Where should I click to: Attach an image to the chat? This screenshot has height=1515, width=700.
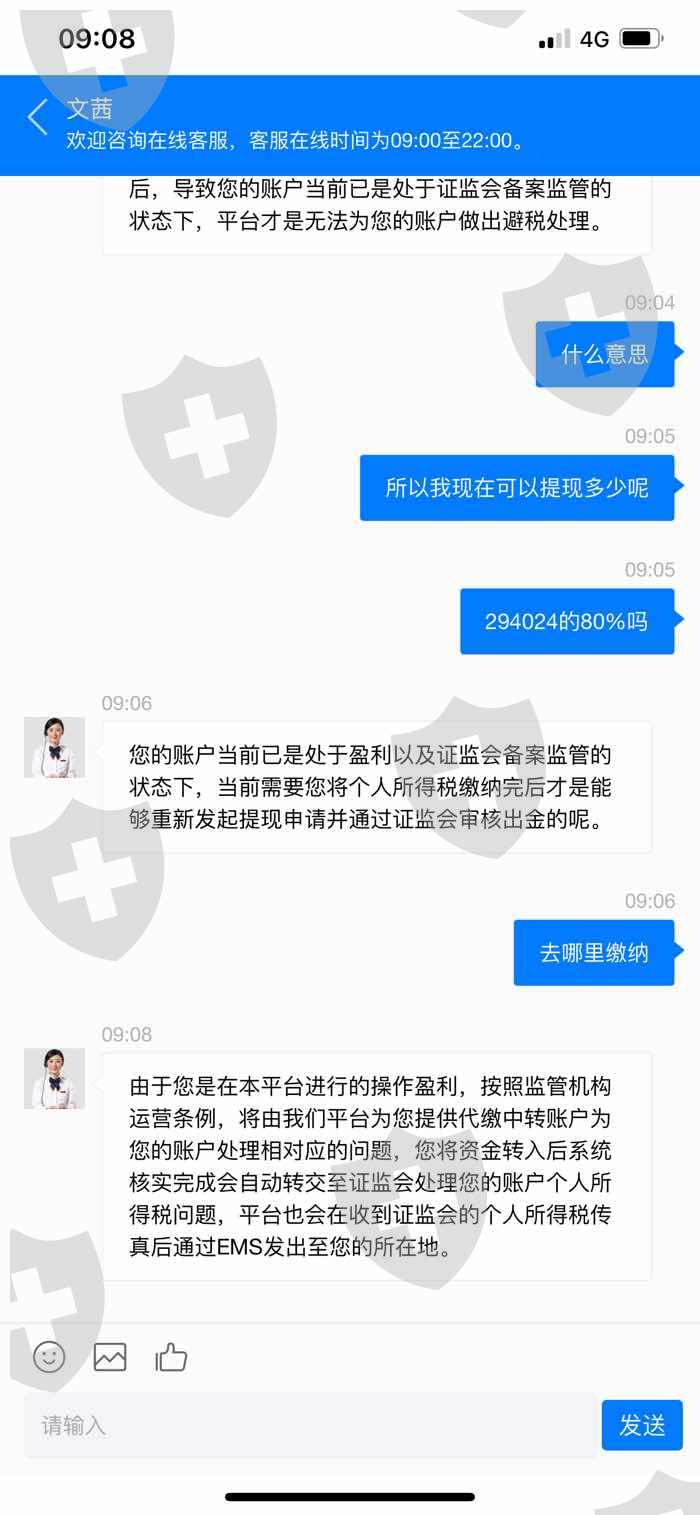110,1357
